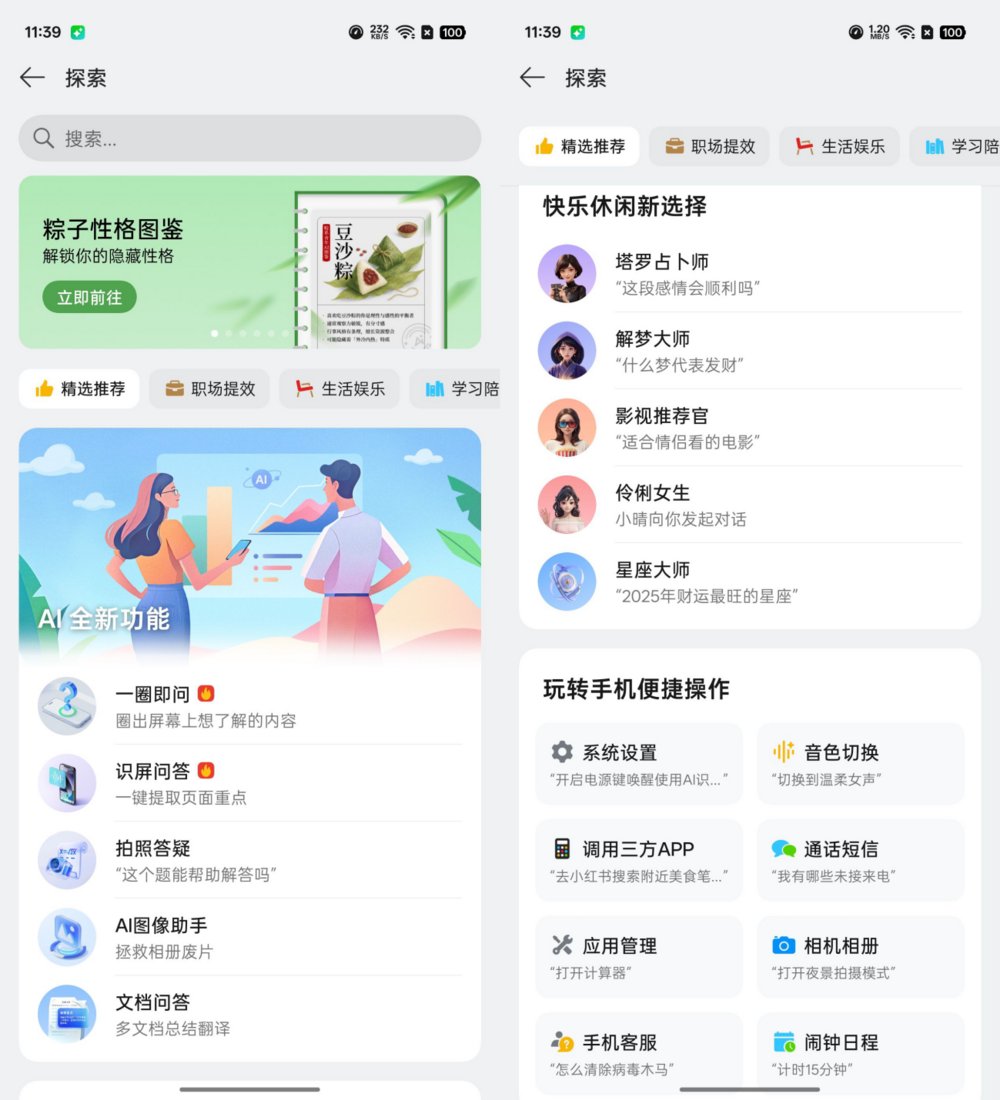Open 相机相册 card

coord(860,957)
